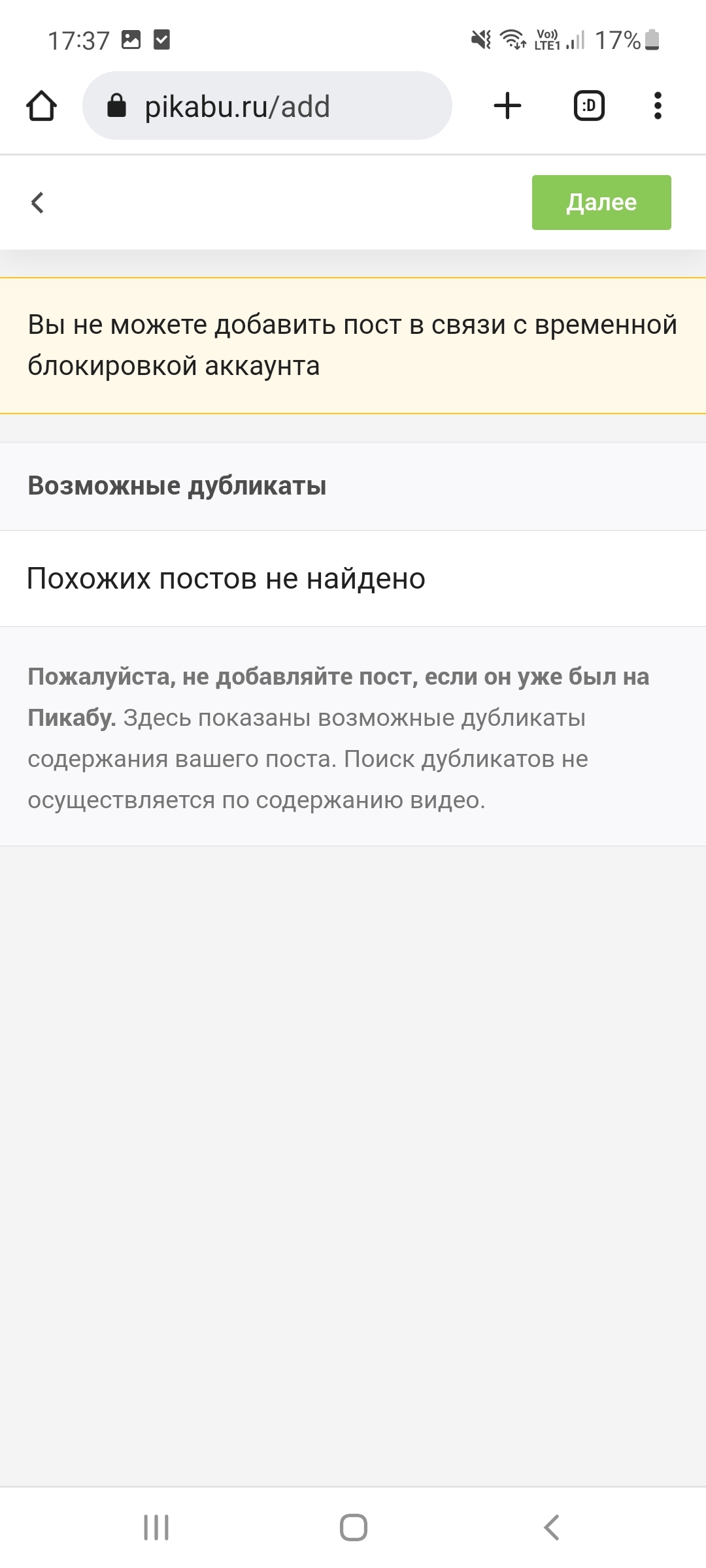Open the browser overflow menu
This screenshot has height=1568, width=706.
coord(658,106)
